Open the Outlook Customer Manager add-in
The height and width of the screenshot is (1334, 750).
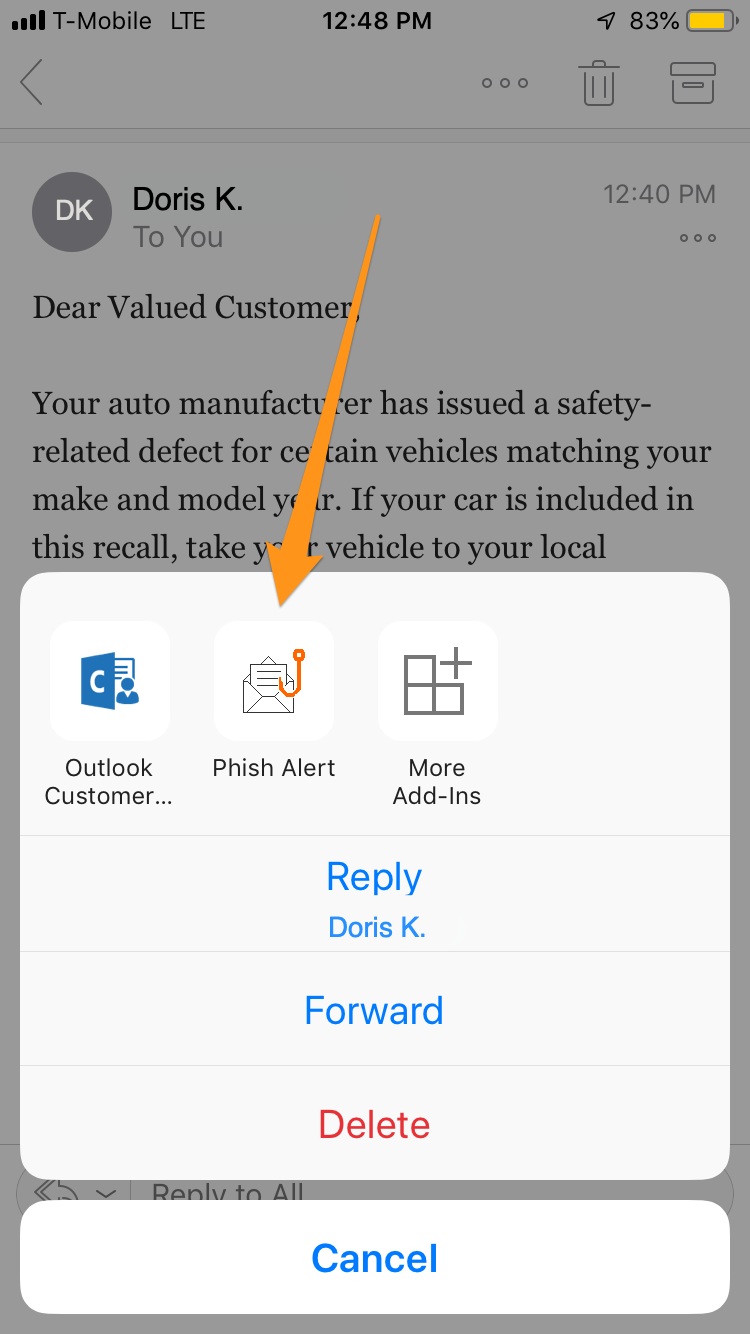click(x=110, y=682)
